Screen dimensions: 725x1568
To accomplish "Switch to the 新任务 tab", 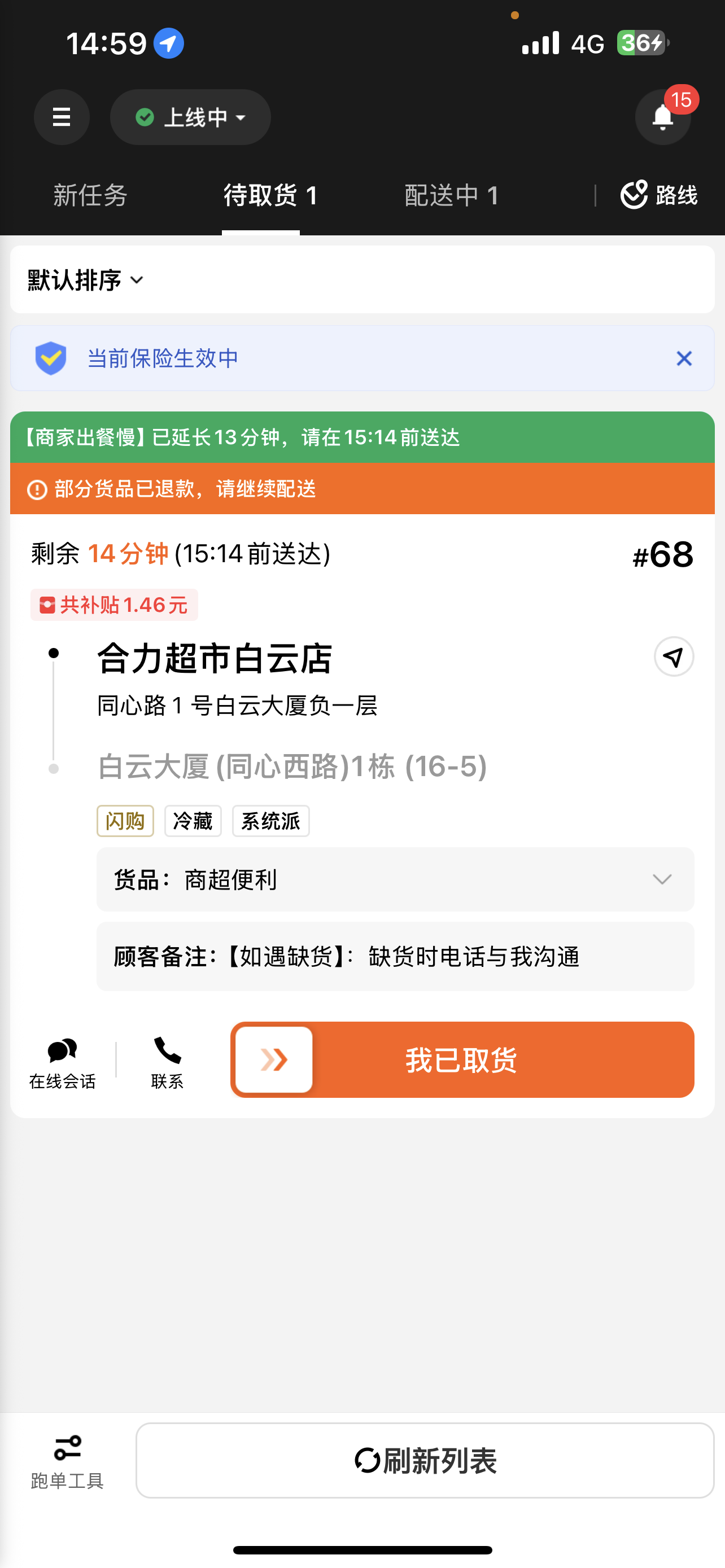I will pyautogui.click(x=90, y=195).
